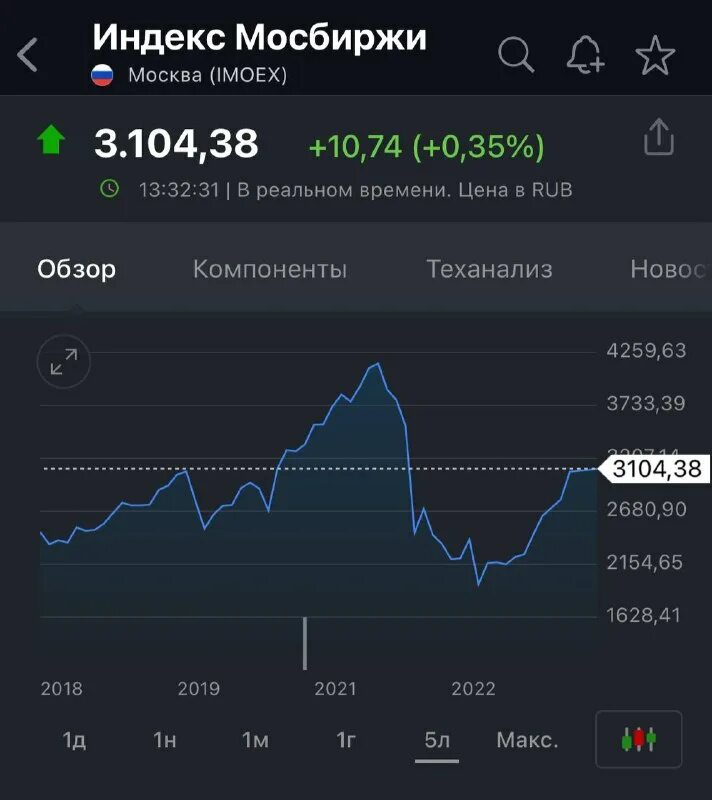Switch chart to candlestick view
The width and height of the screenshot is (712, 800).
click(639, 739)
